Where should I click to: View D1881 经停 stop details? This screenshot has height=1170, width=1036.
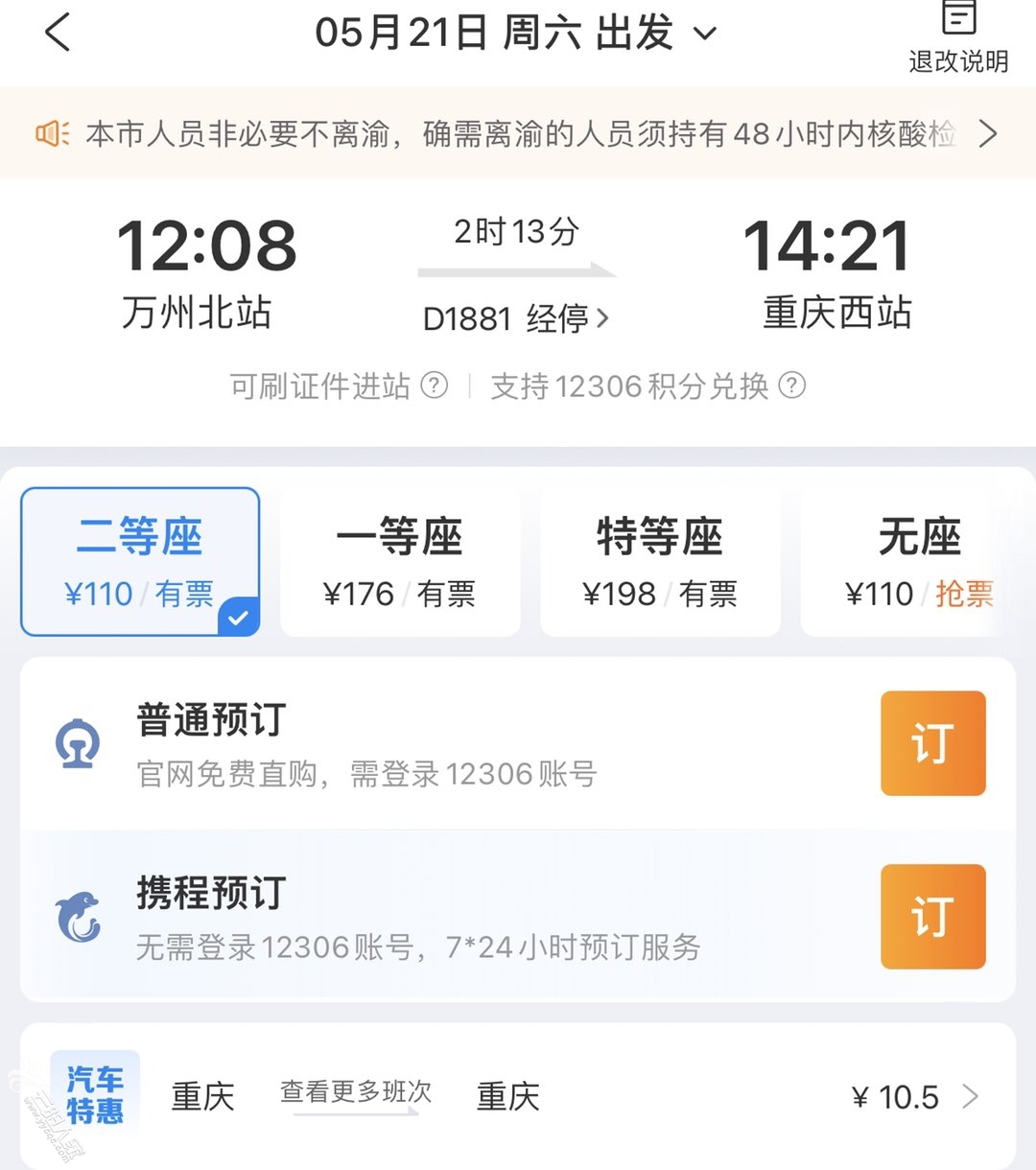(516, 317)
